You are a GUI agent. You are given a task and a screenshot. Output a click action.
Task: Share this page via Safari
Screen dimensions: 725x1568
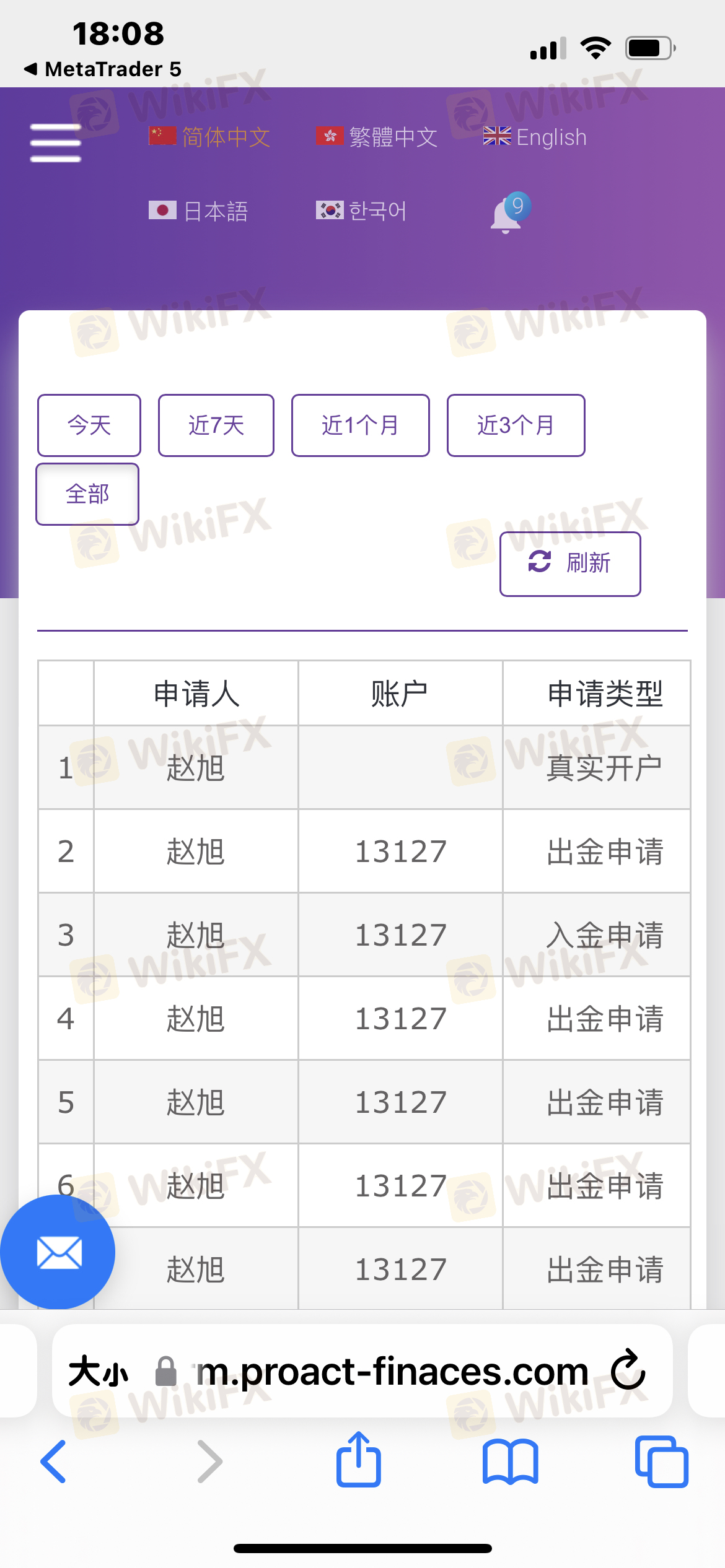coord(359,1460)
